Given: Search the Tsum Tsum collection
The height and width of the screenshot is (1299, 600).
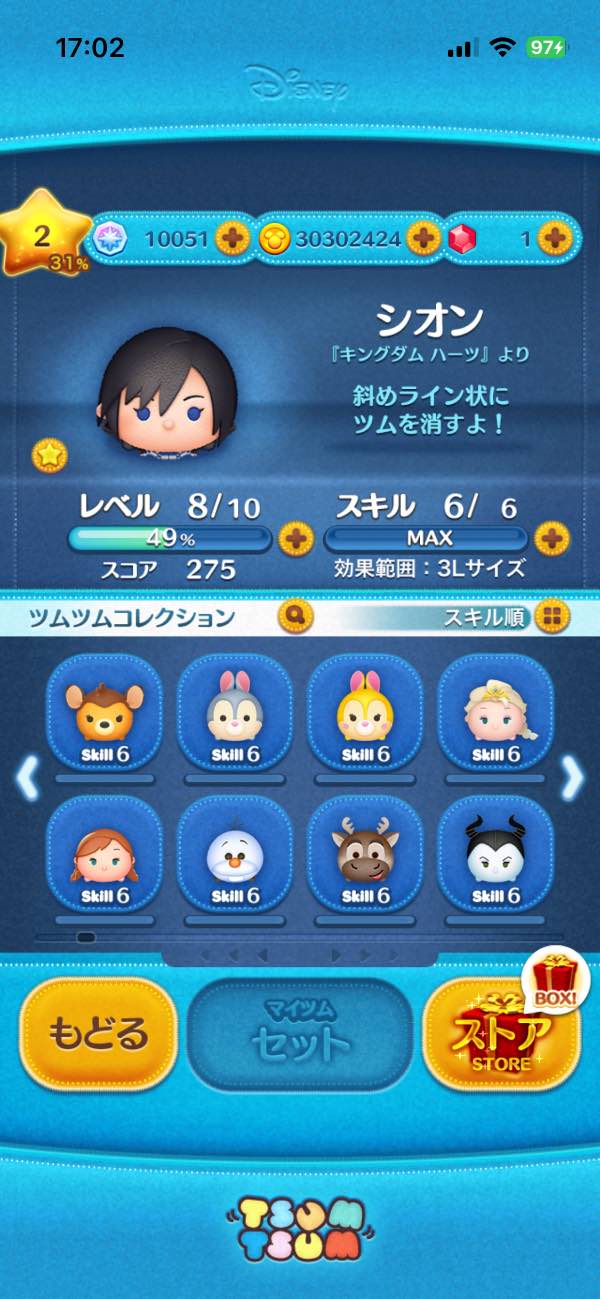Looking at the screenshot, I should (x=297, y=615).
